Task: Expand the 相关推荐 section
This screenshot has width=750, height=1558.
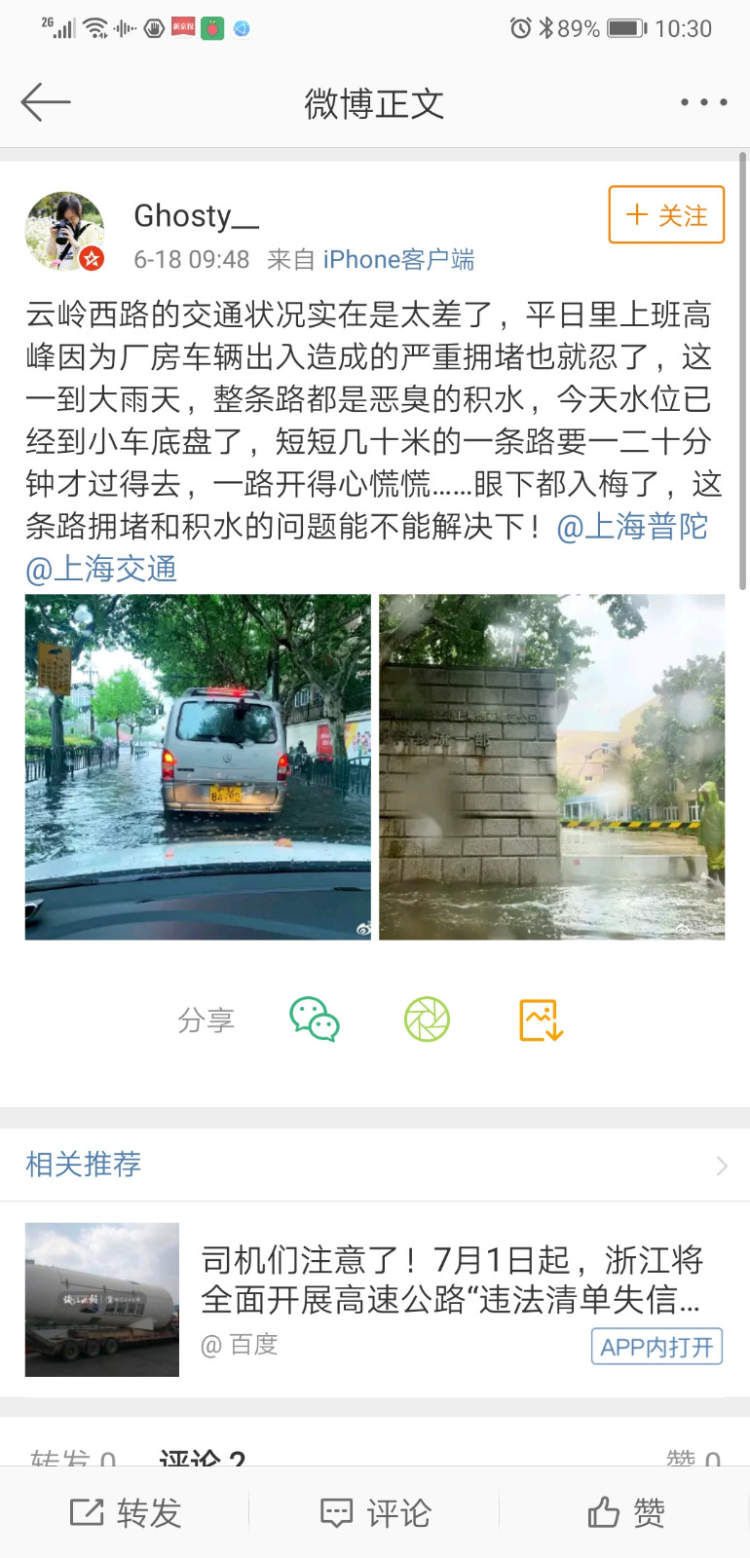Action: 722,1165
